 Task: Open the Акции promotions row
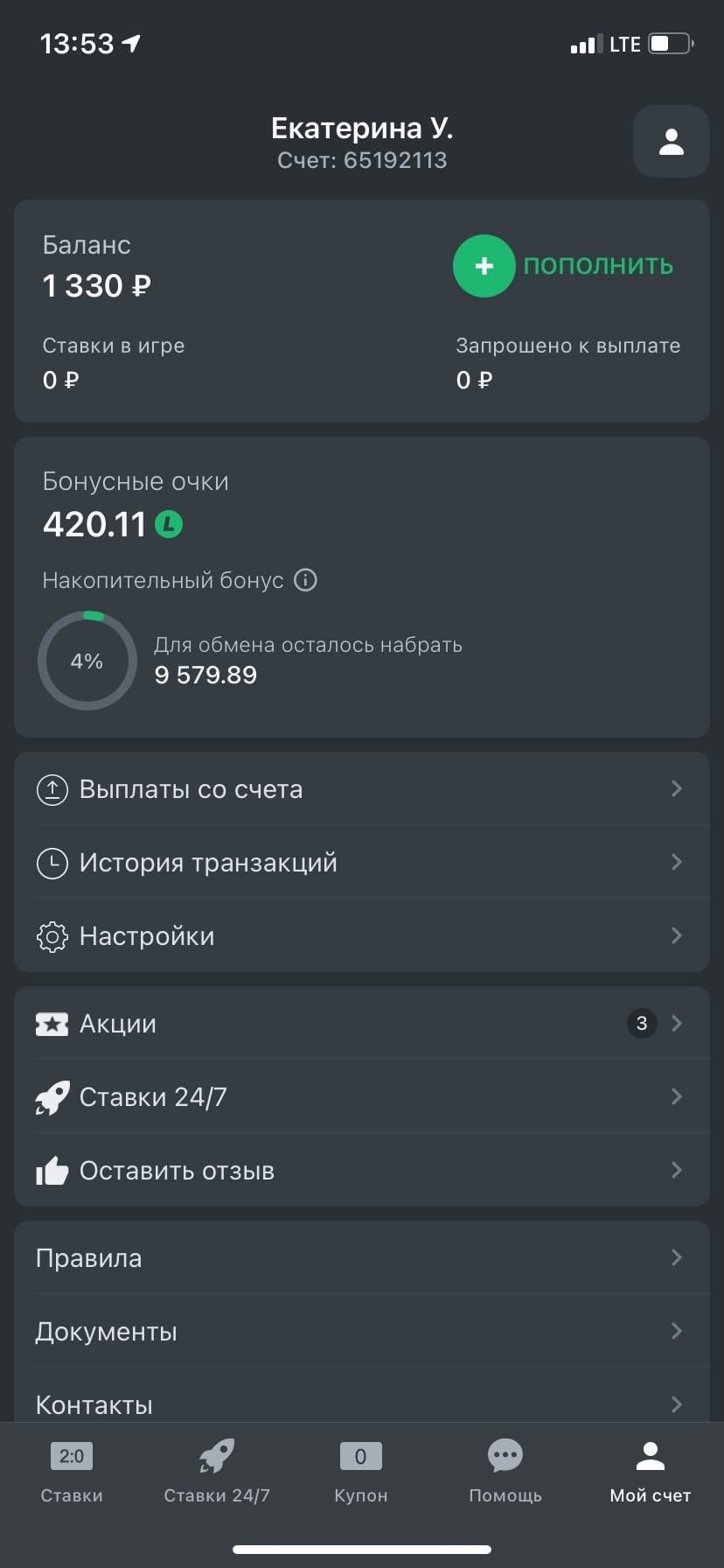pos(361,1024)
